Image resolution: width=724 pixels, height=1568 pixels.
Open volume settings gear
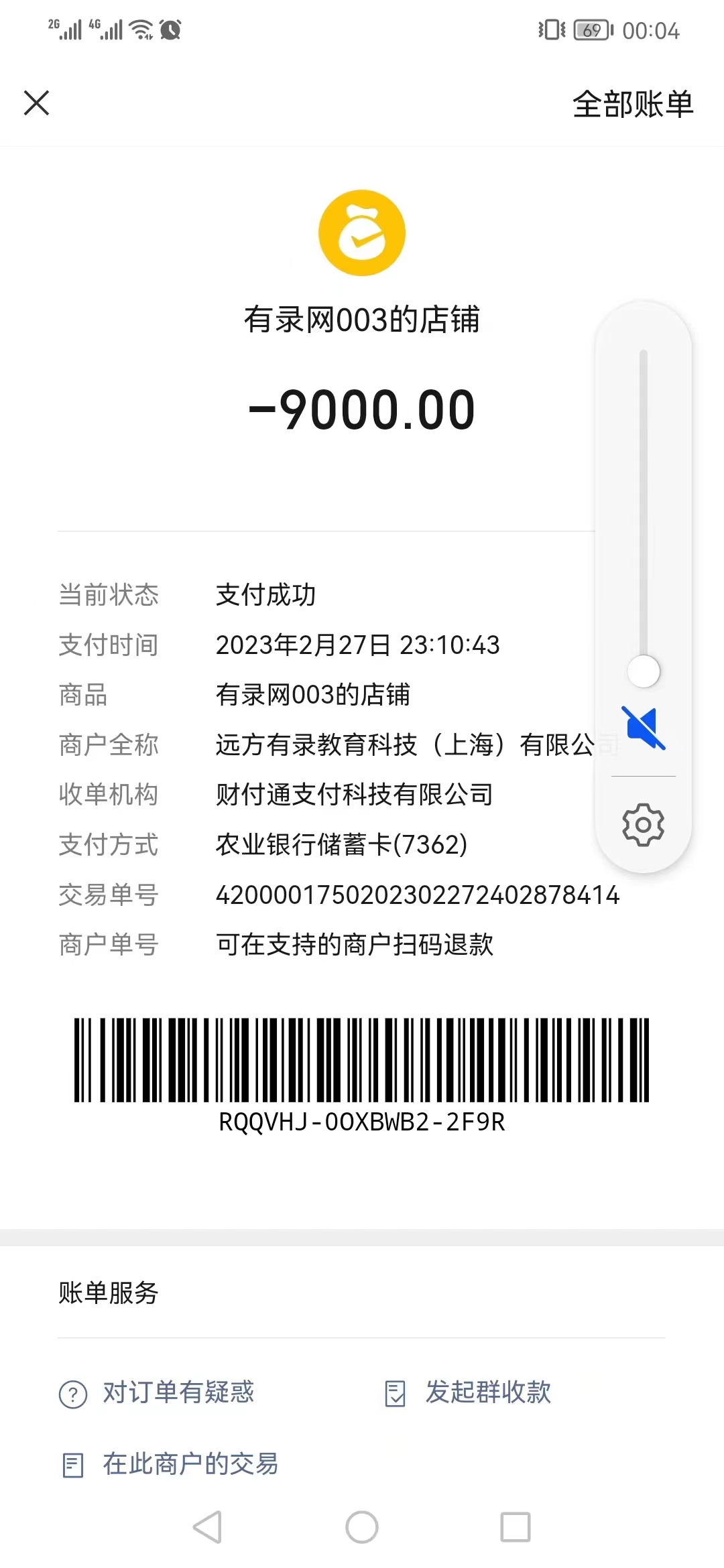tap(644, 824)
